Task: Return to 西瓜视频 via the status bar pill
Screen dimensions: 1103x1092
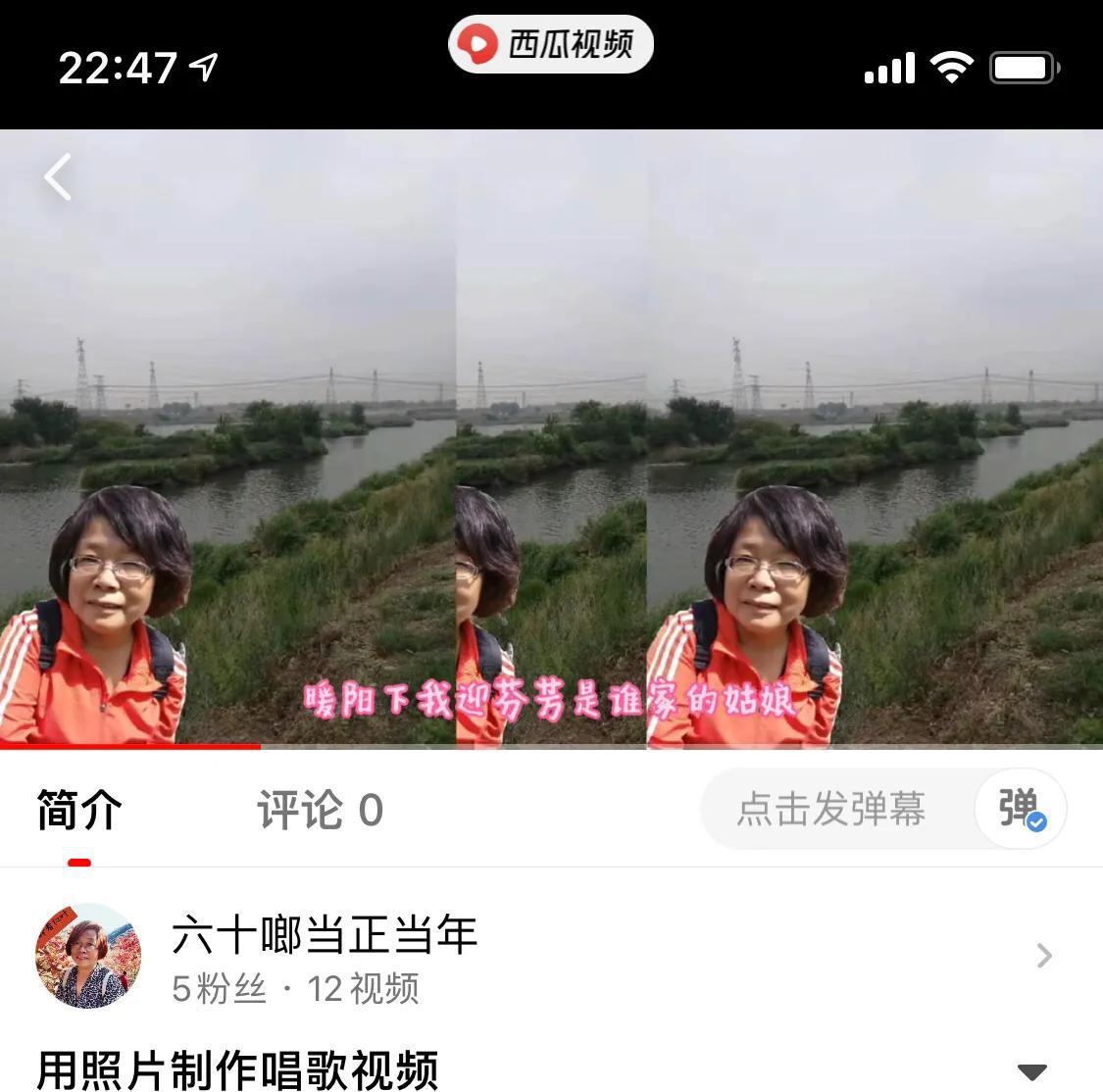Action: [551, 44]
